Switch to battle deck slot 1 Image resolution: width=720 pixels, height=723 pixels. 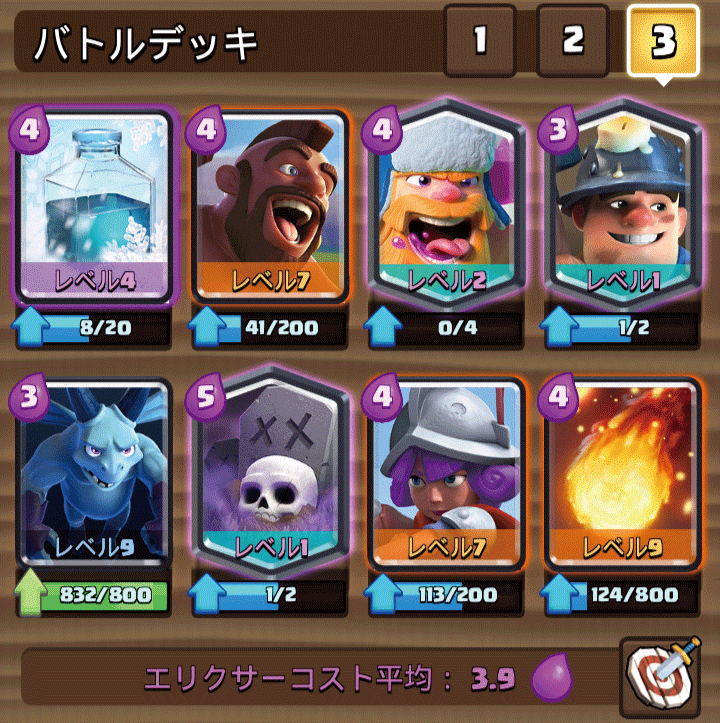tap(480, 41)
